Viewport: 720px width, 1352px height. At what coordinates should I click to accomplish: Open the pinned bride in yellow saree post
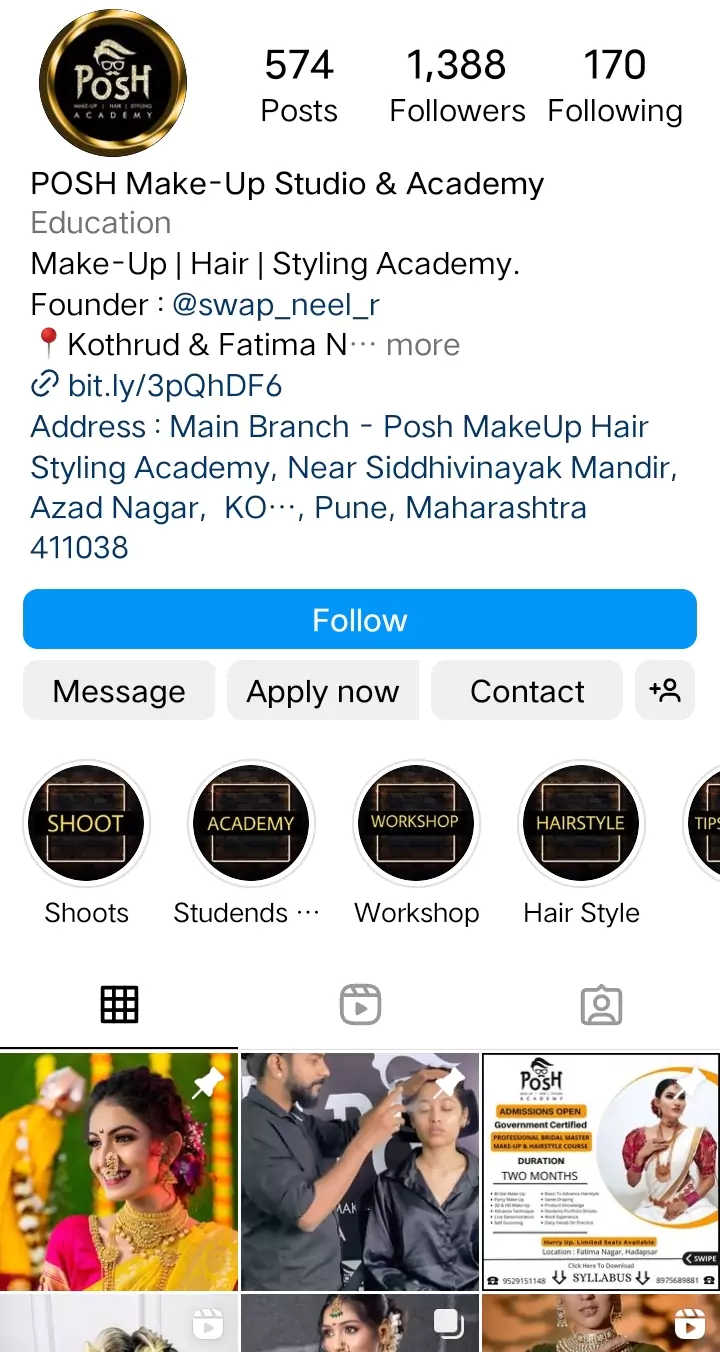tap(118, 1171)
